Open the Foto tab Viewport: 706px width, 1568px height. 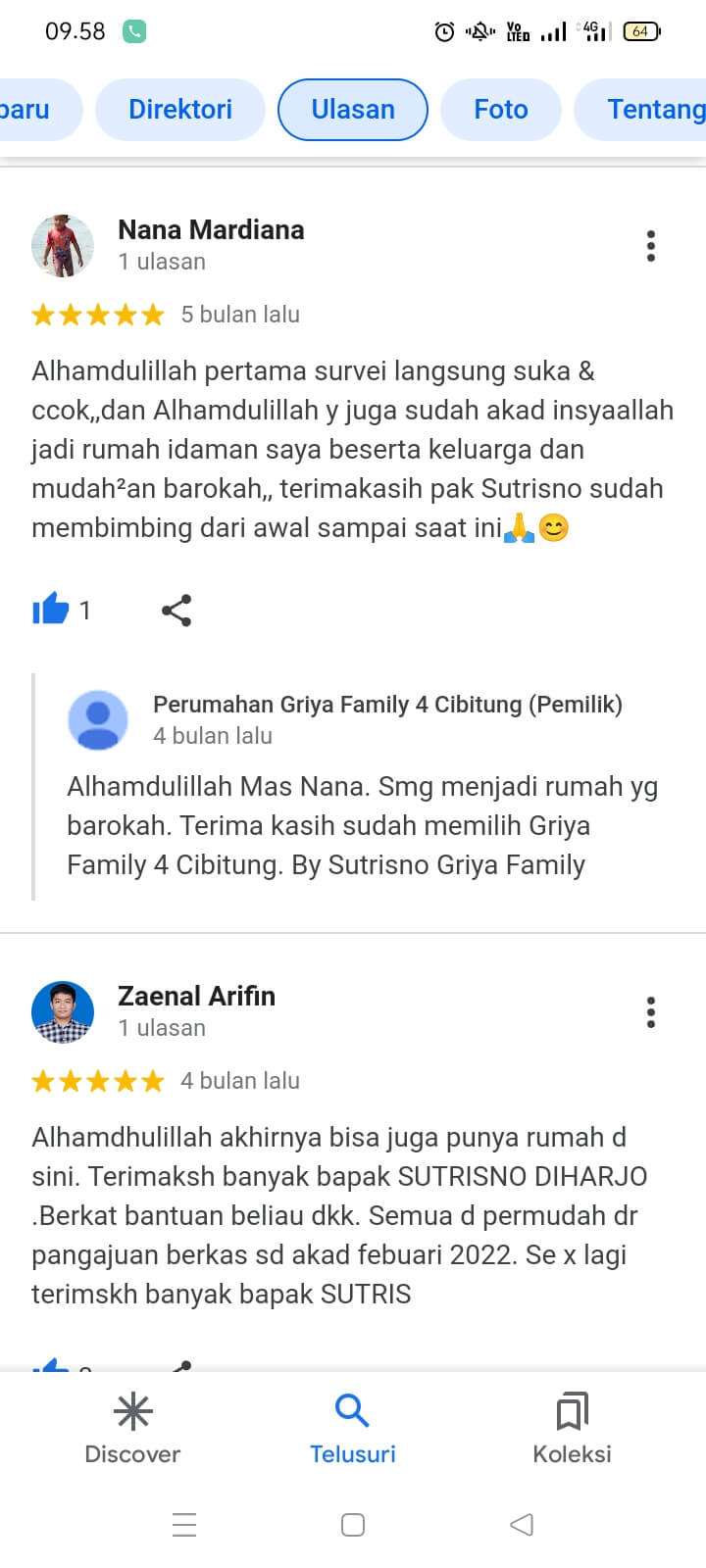click(500, 110)
